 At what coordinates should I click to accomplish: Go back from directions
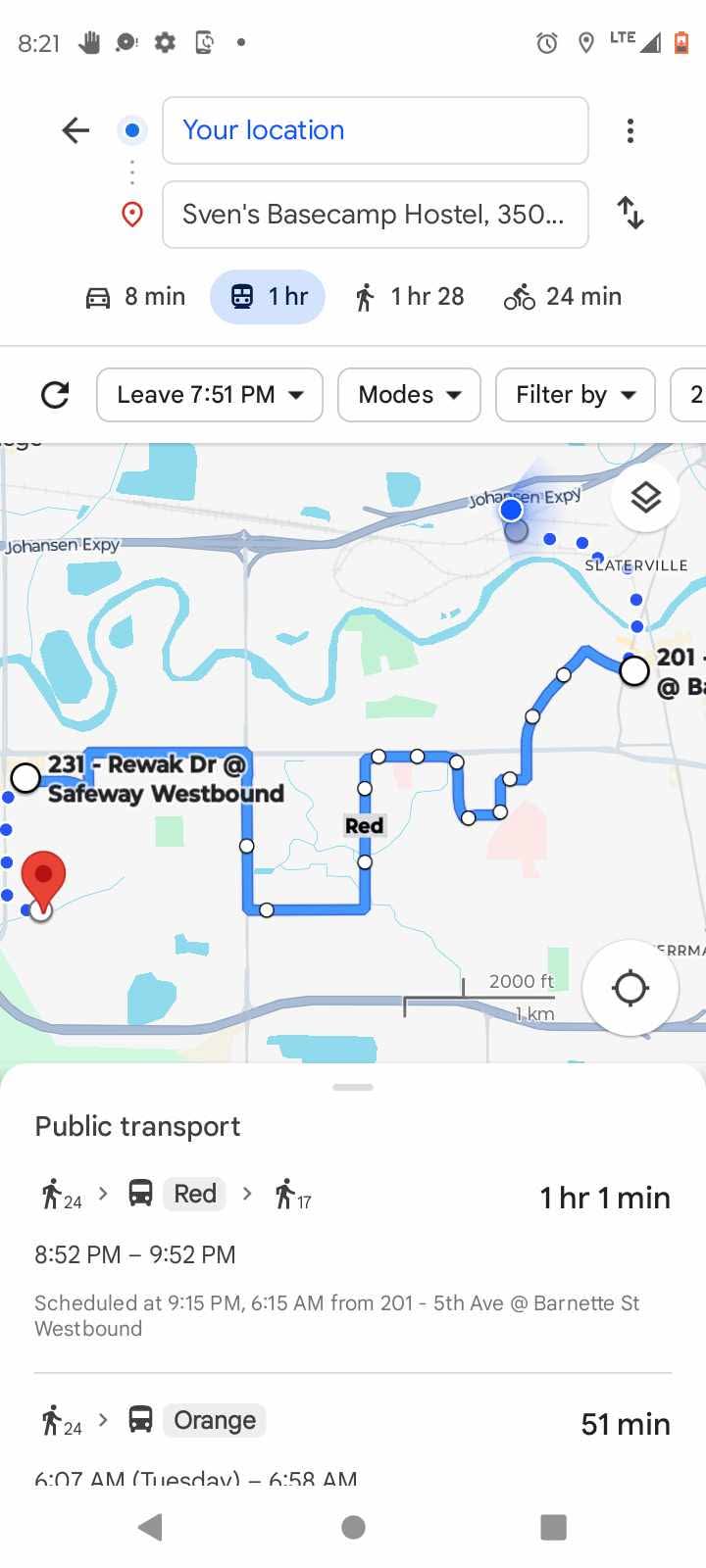(x=76, y=130)
